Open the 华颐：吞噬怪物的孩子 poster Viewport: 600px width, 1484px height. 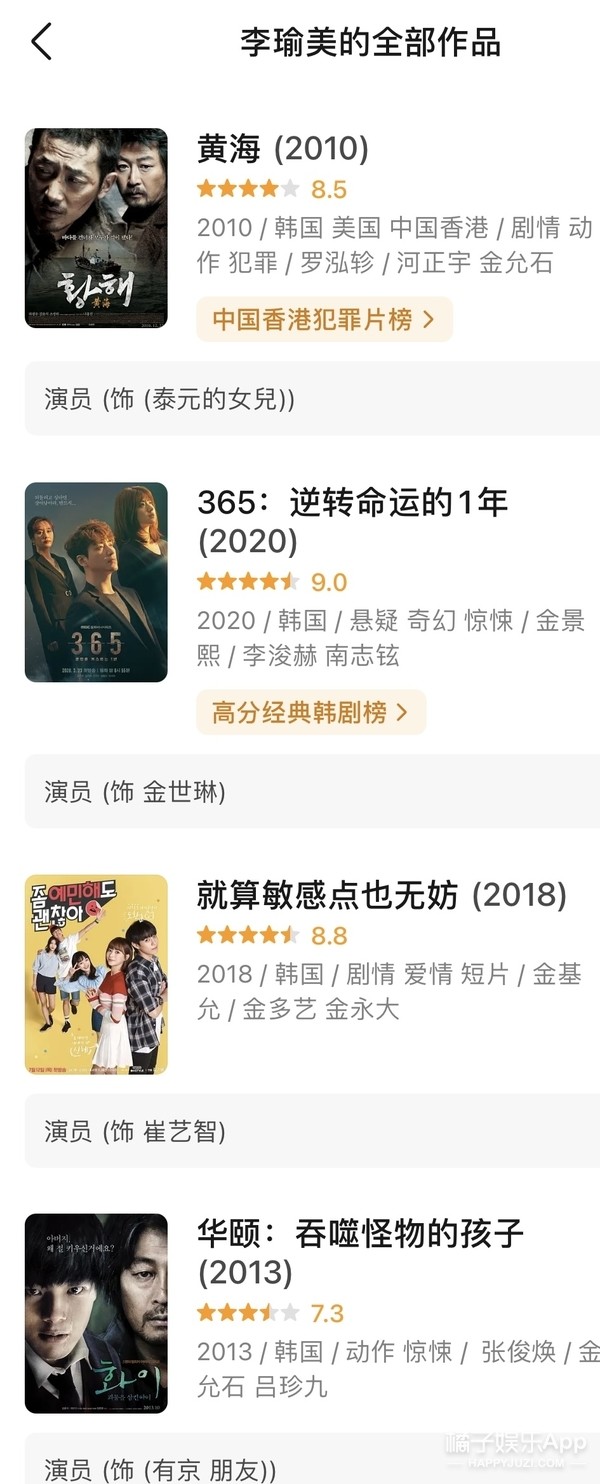point(96,1313)
